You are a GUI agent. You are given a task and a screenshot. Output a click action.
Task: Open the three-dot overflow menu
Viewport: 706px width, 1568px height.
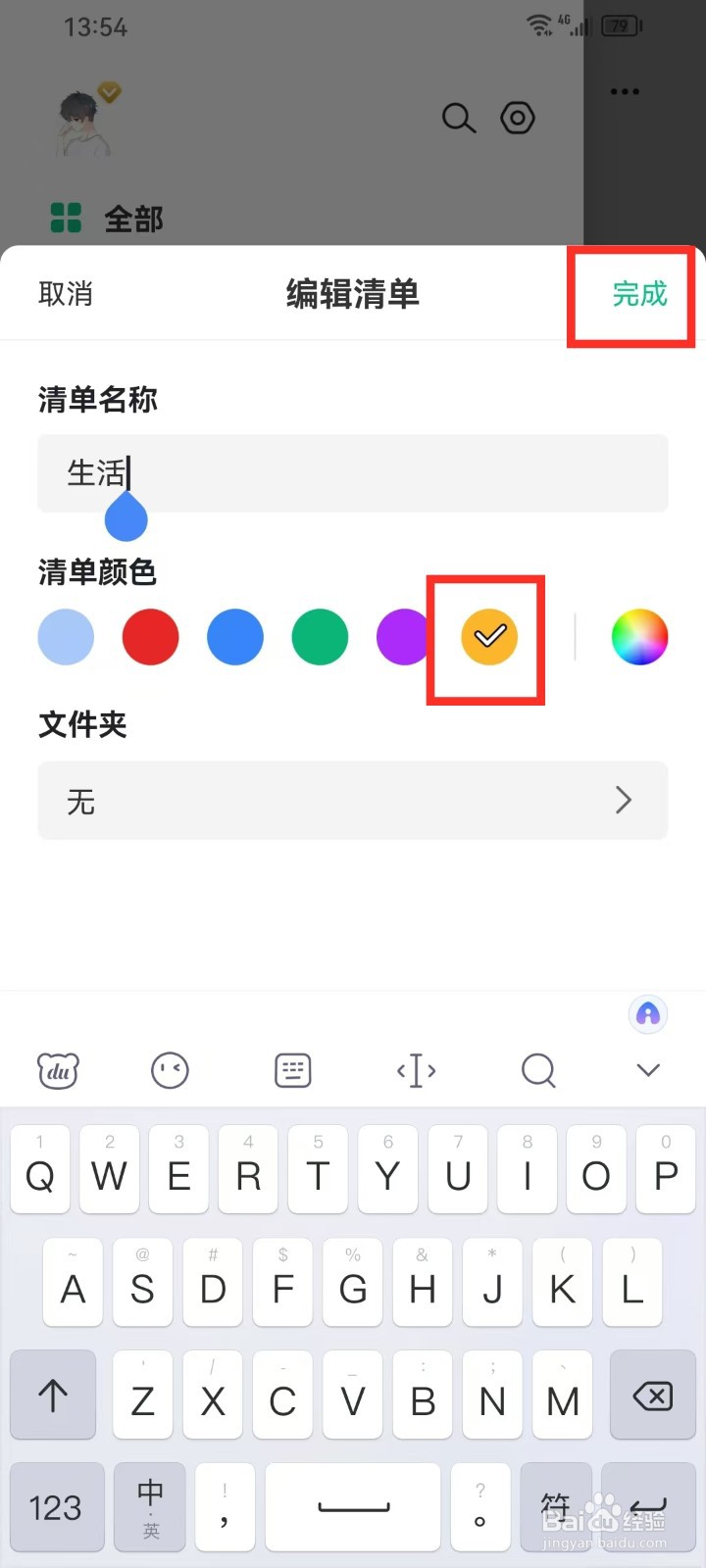coord(625,91)
